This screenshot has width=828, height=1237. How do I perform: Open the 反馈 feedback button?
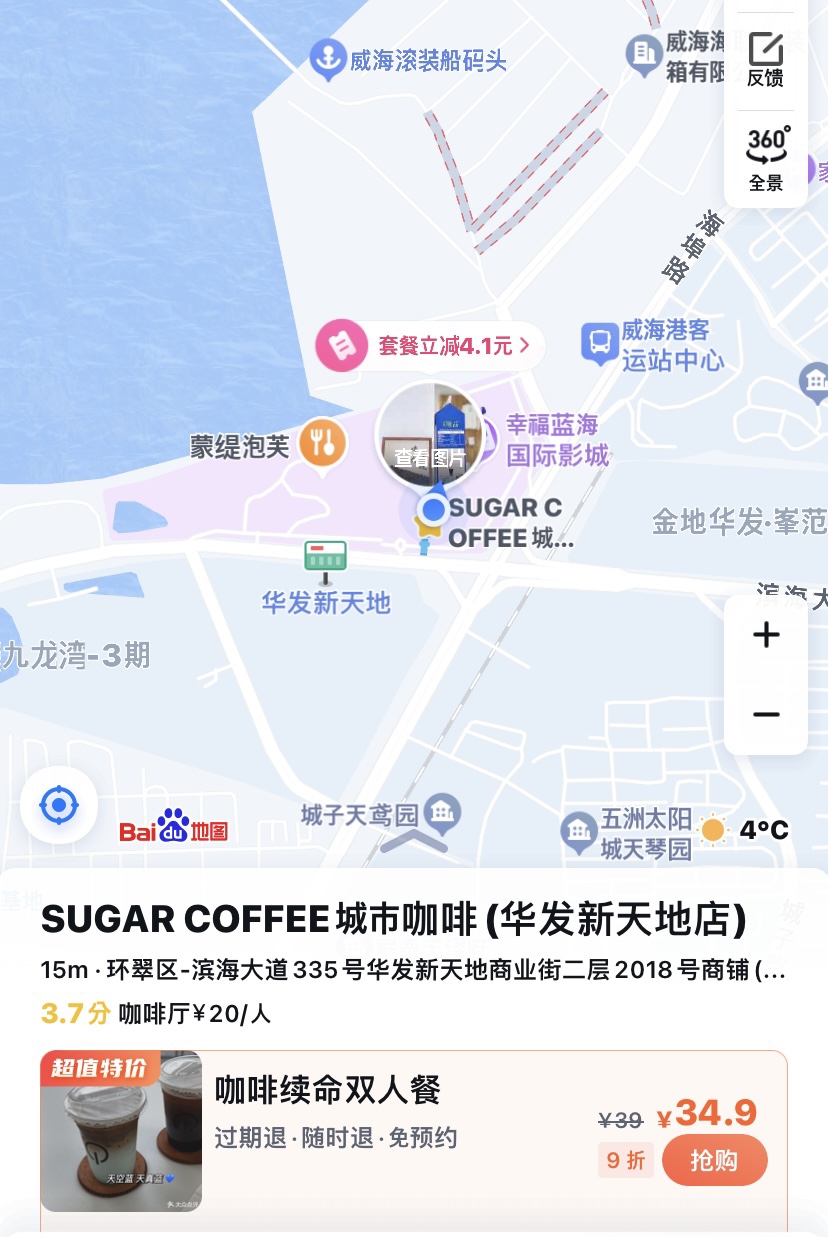[765, 59]
